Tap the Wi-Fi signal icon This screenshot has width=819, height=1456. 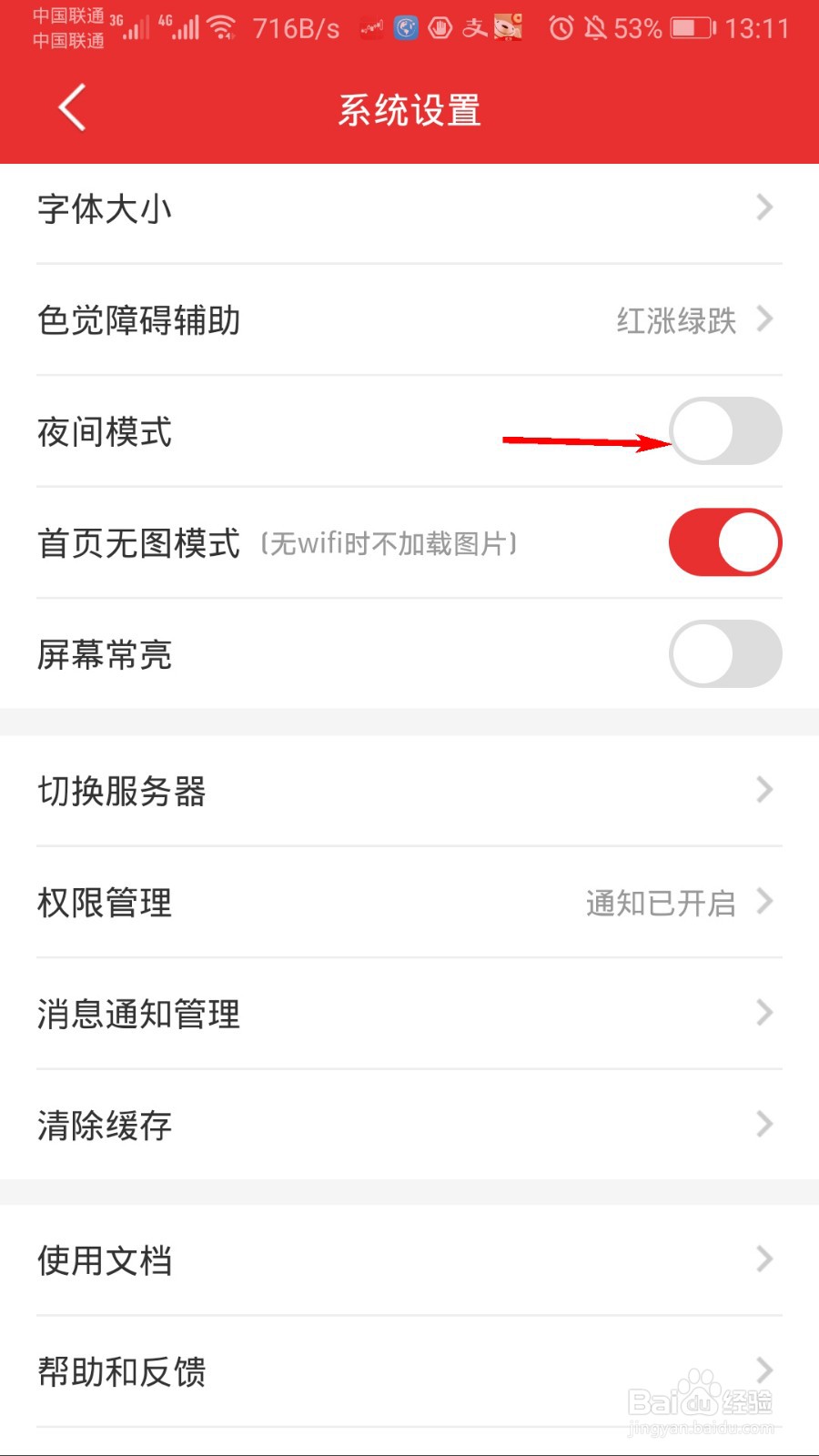pyautogui.click(x=223, y=25)
